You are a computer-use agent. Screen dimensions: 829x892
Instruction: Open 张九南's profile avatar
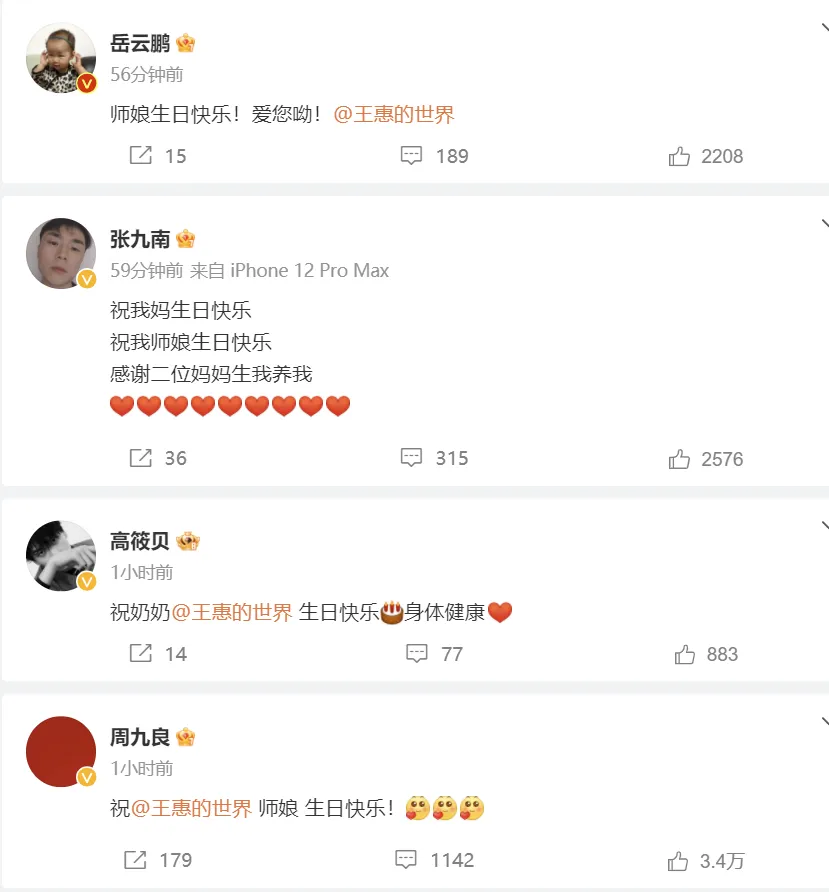click(x=60, y=254)
